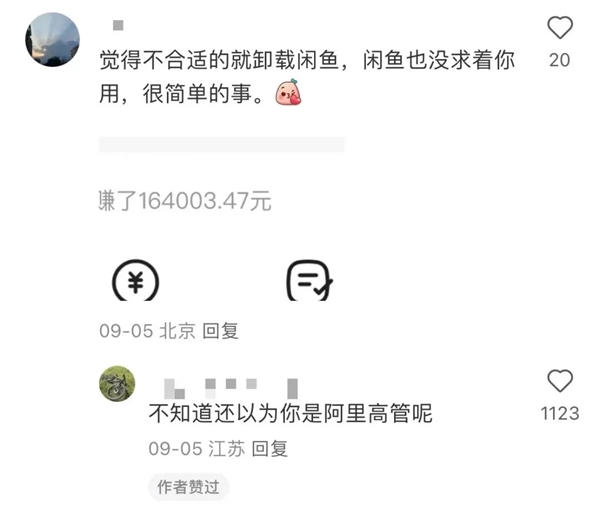Open the avatar of the 江苏 replier
The width and height of the screenshot is (600, 507).
point(117,384)
